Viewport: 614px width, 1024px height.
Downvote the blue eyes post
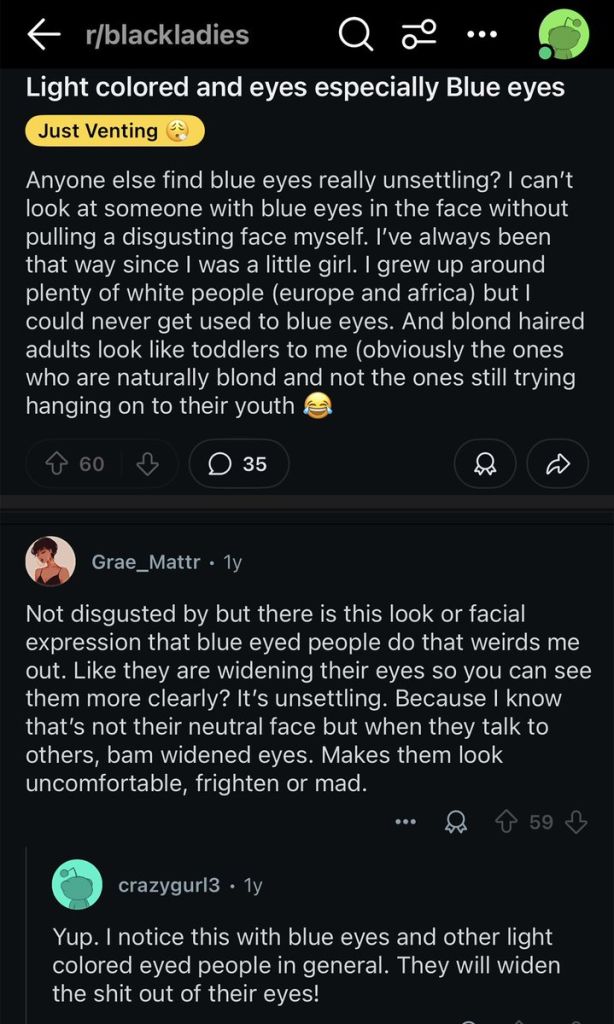[x=147, y=464]
